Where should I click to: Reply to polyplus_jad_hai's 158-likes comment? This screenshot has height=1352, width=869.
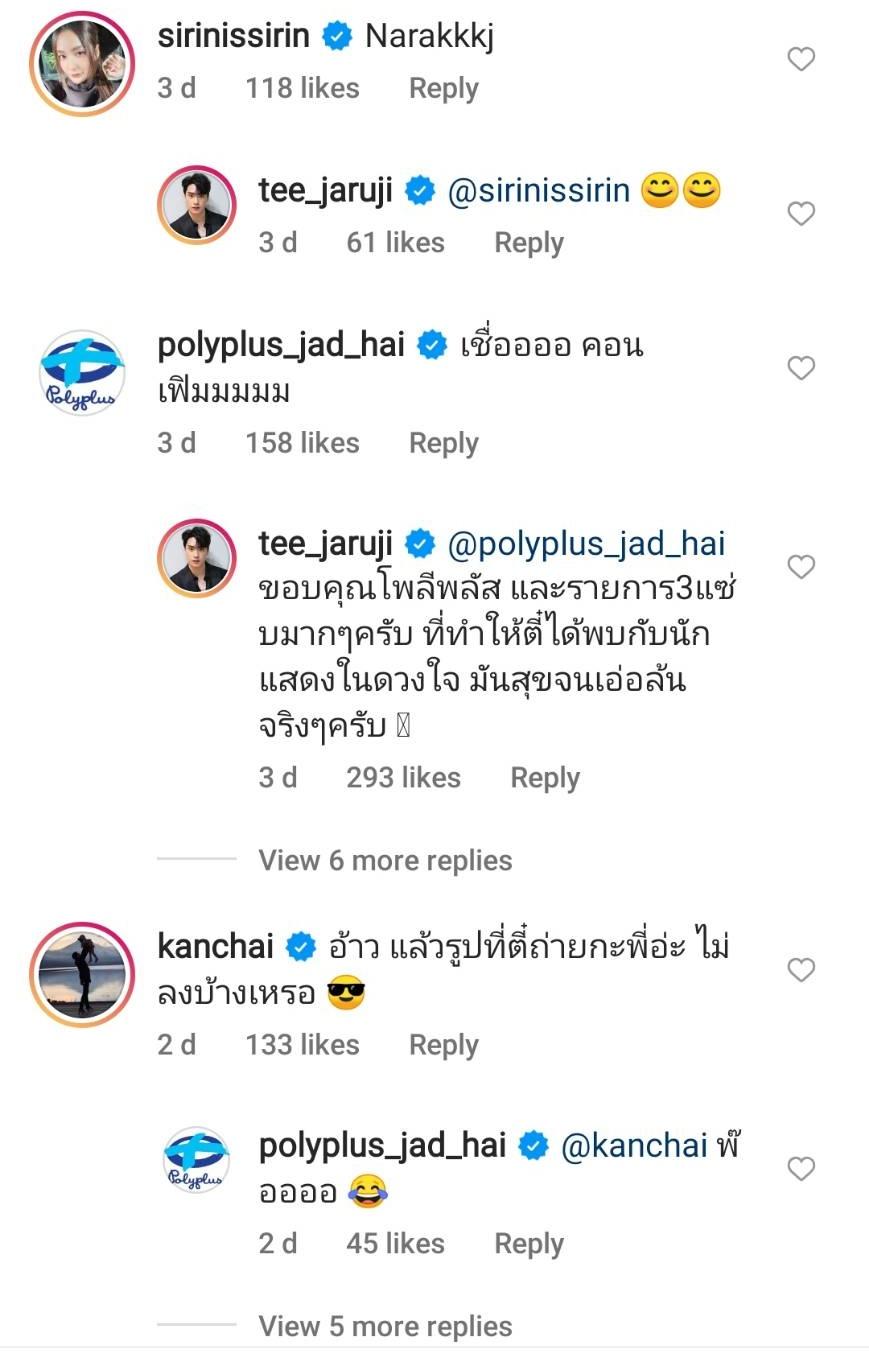pos(443,443)
